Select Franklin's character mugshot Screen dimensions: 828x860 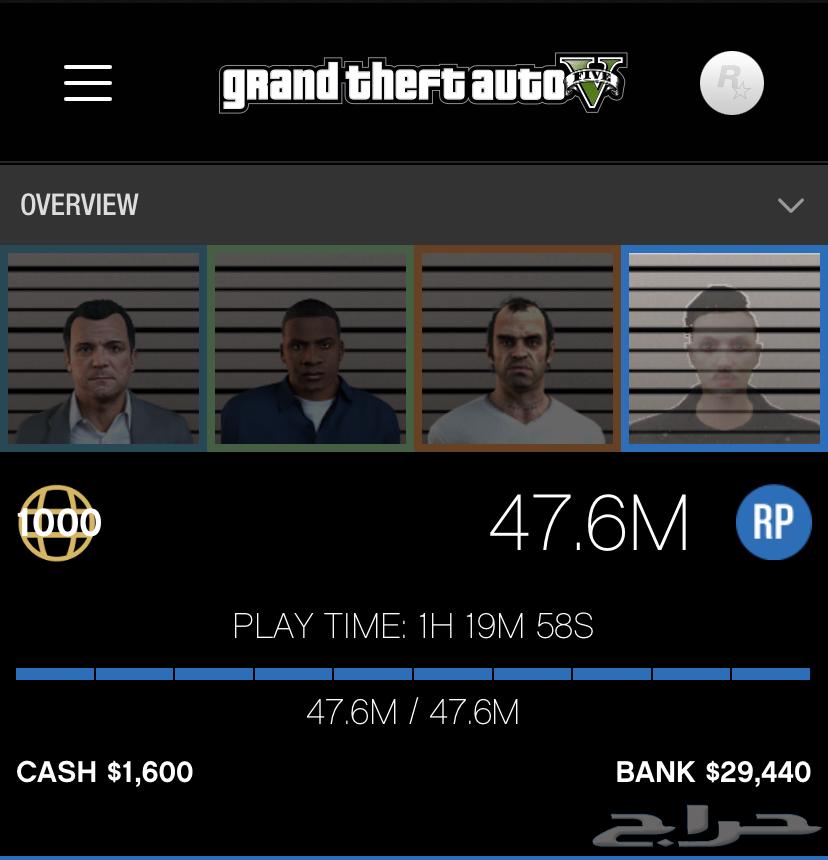click(310, 348)
